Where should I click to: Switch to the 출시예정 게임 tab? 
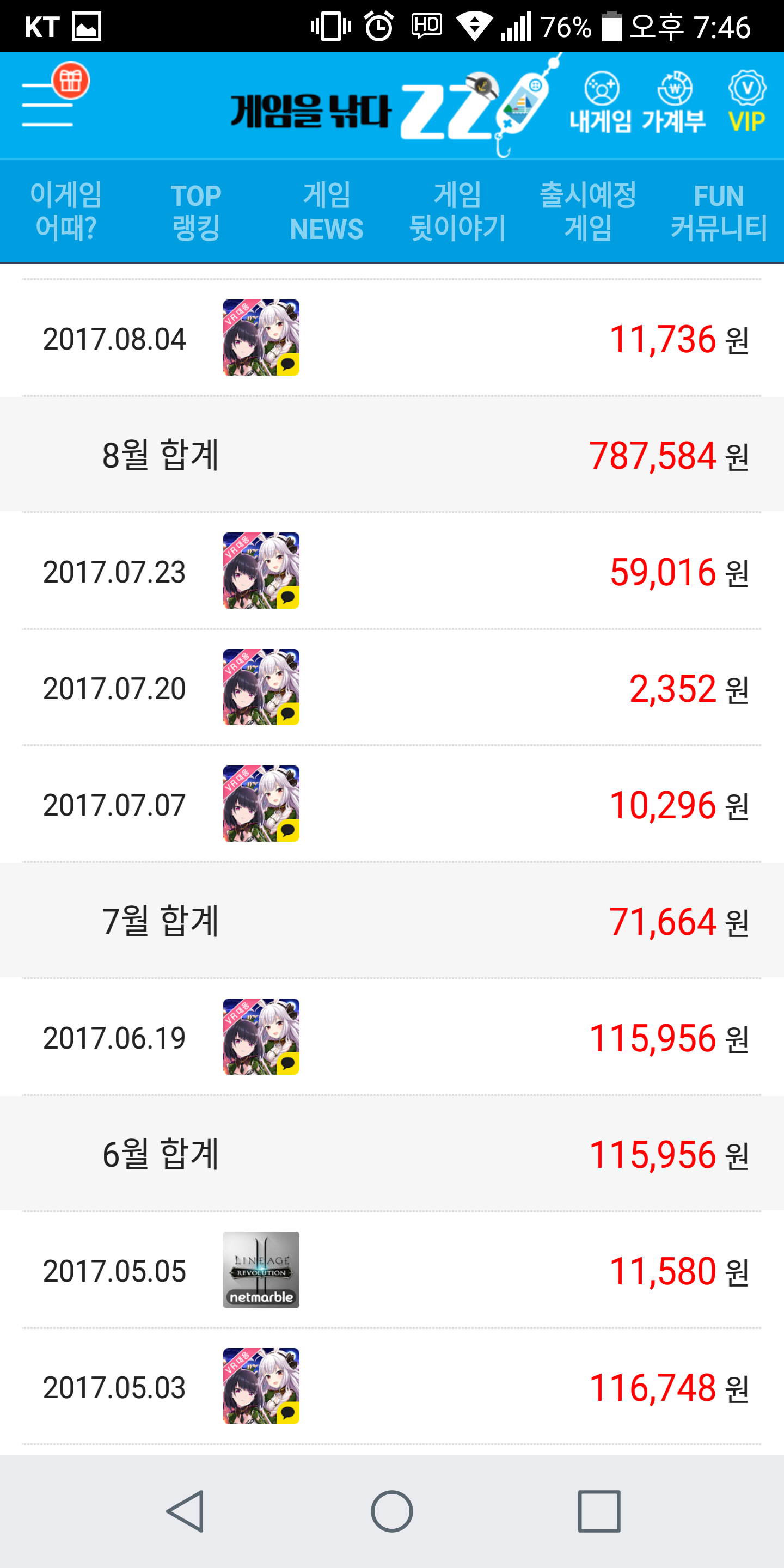coord(588,211)
